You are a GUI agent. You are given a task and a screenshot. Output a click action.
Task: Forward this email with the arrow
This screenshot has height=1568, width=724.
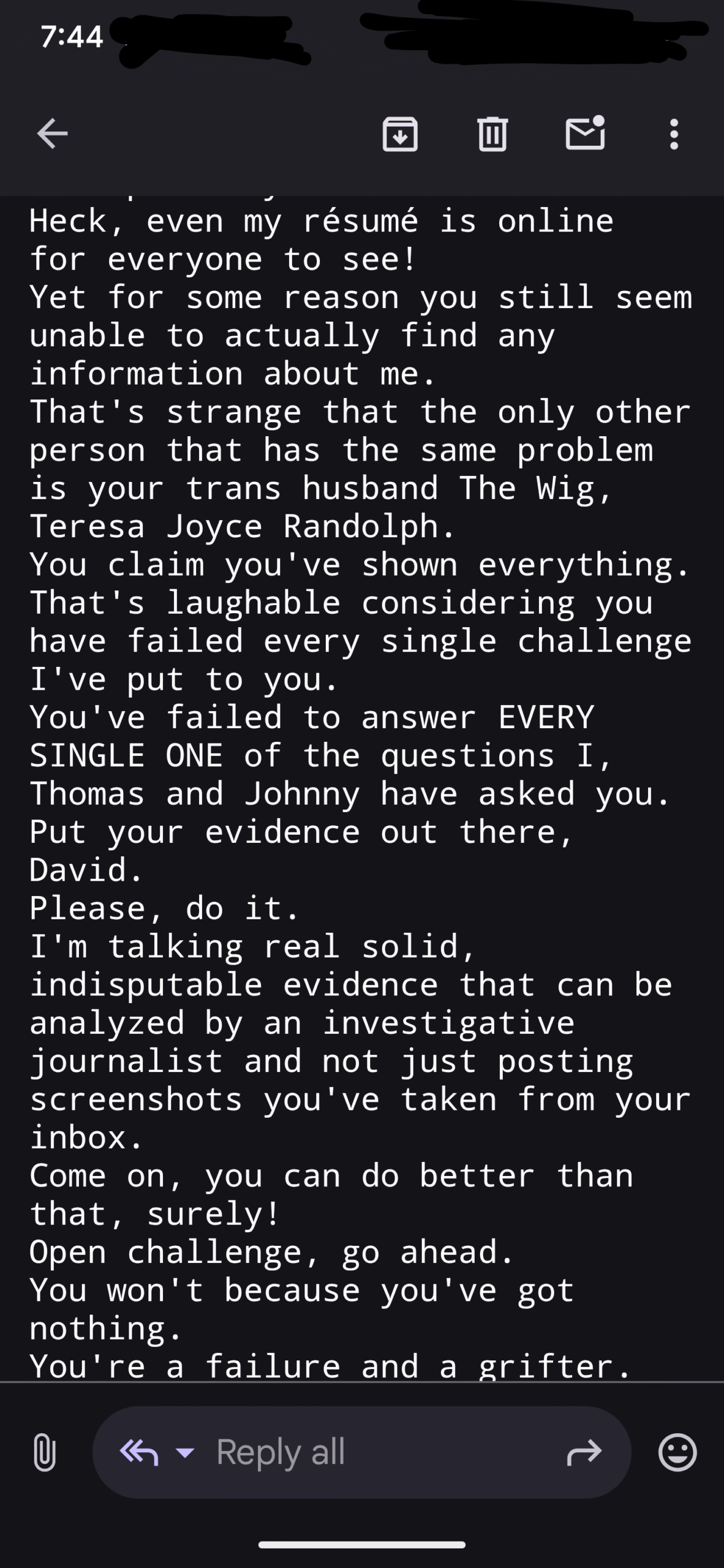584,1452
